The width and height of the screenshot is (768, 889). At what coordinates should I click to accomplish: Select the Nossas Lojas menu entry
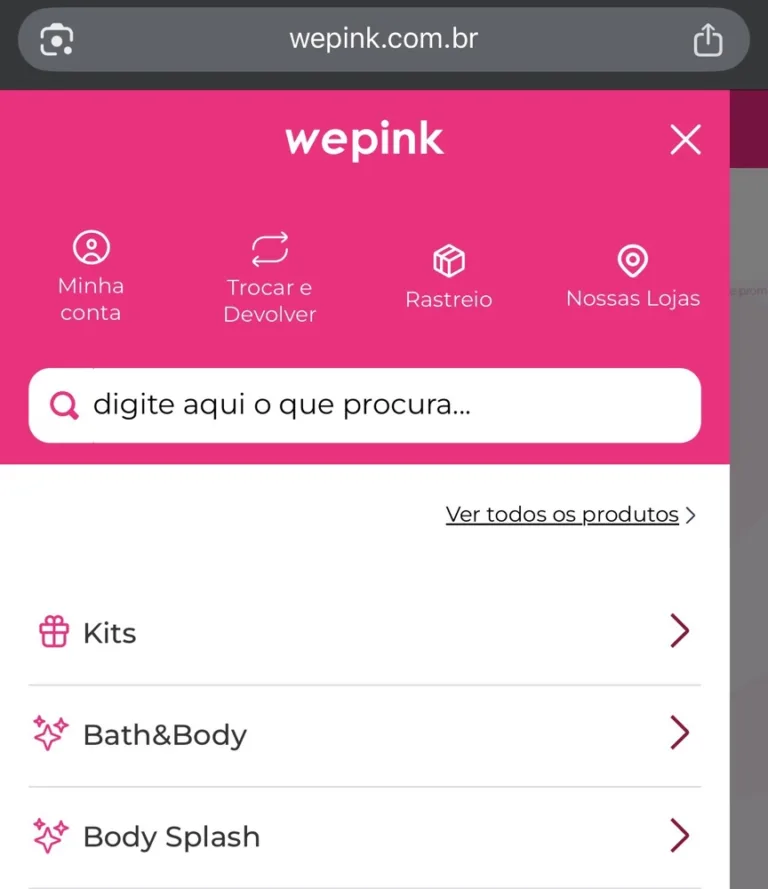tap(633, 298)
